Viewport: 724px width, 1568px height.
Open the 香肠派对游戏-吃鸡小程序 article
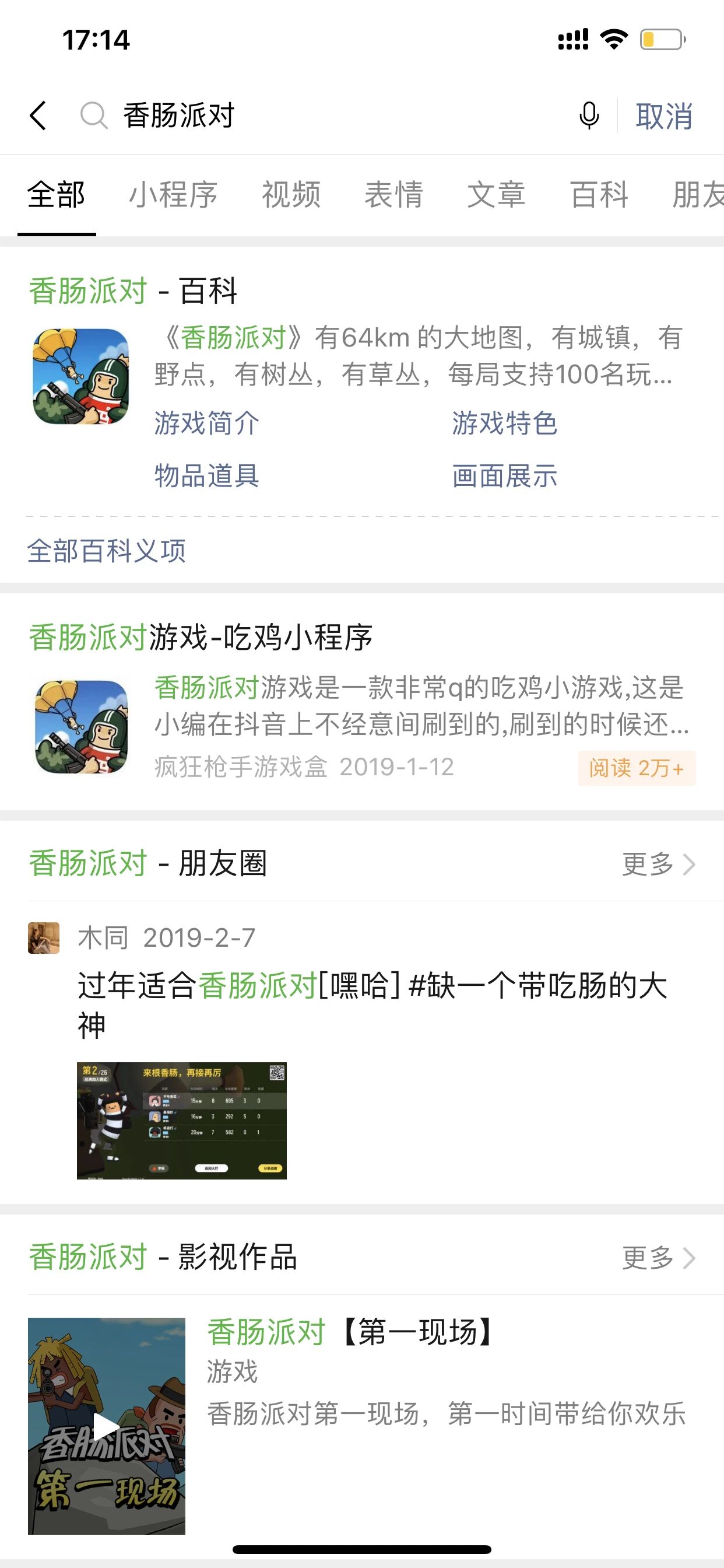coord(201,638)
